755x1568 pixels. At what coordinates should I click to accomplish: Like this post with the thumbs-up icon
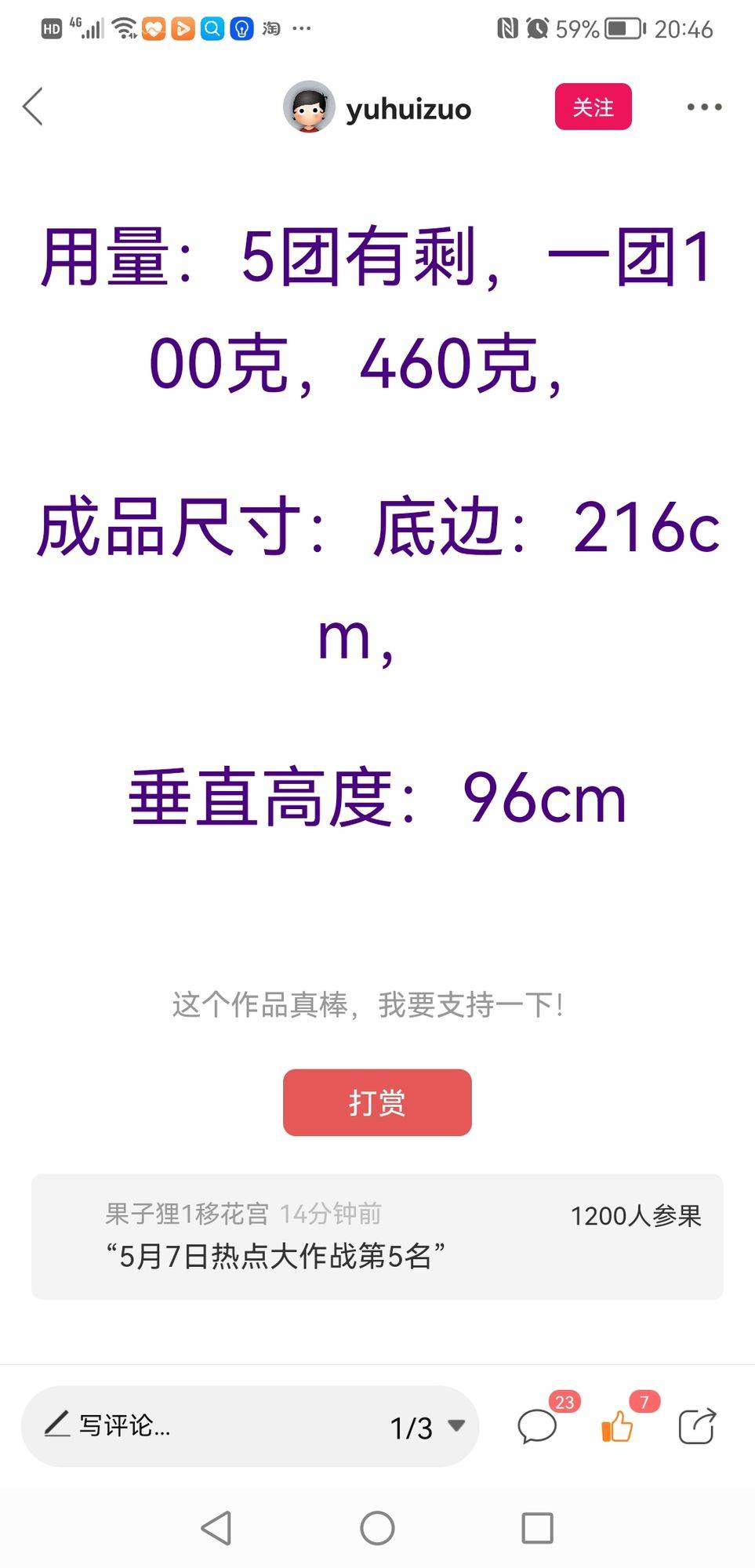pyautogui.click(x=618, y=1426)
